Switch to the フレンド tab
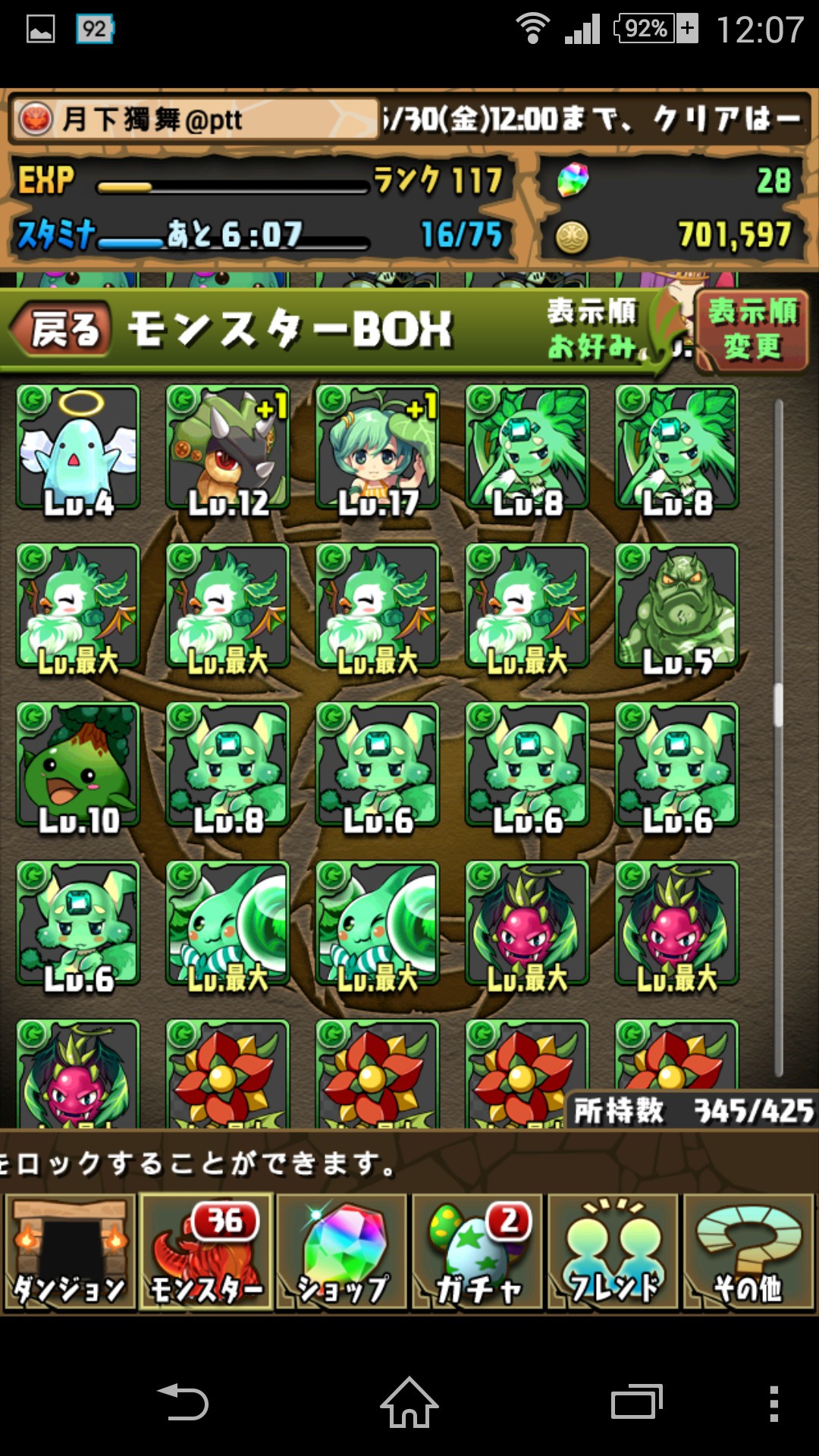The width and height of the screenshot is (819, 1456). click(x=613, y=1251)
